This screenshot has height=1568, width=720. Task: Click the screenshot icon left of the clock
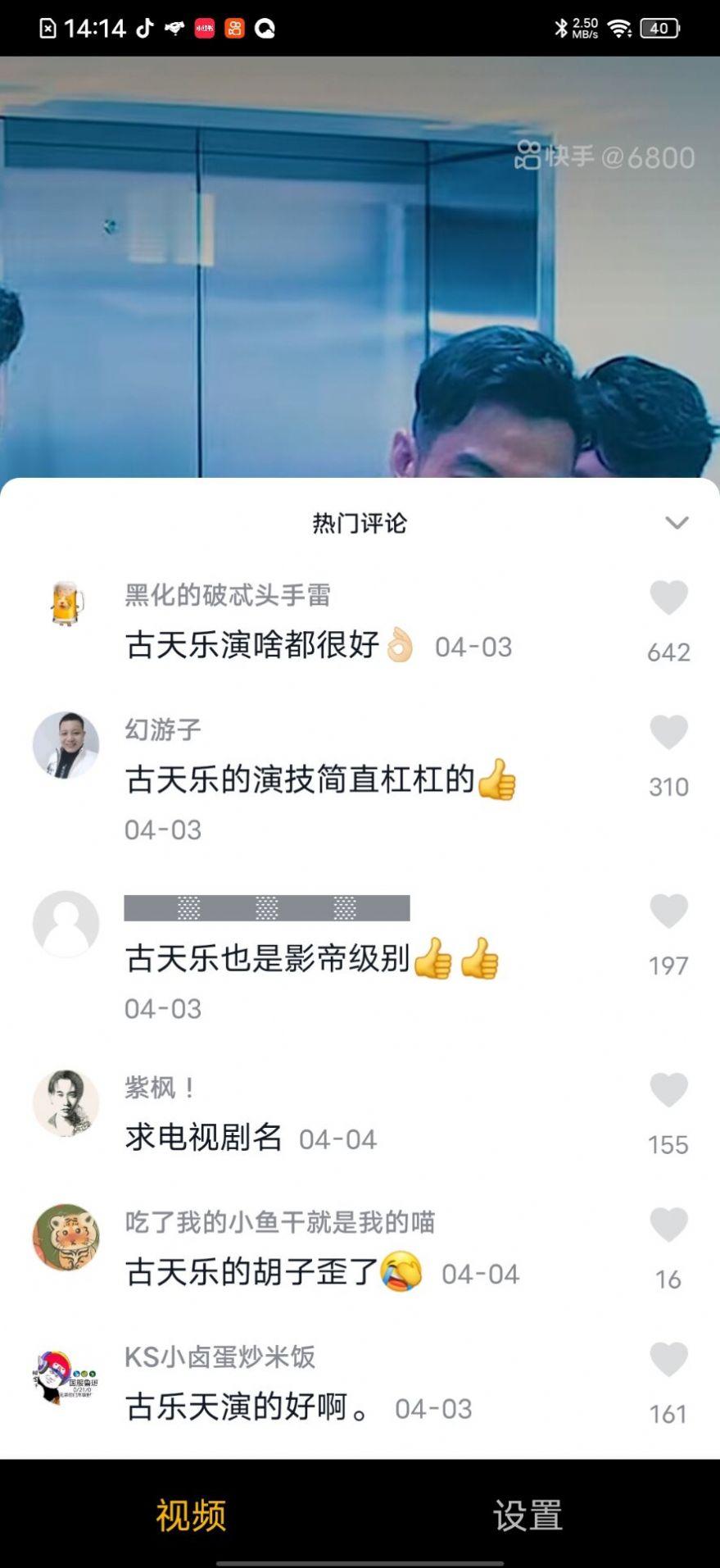coord(48,27)
